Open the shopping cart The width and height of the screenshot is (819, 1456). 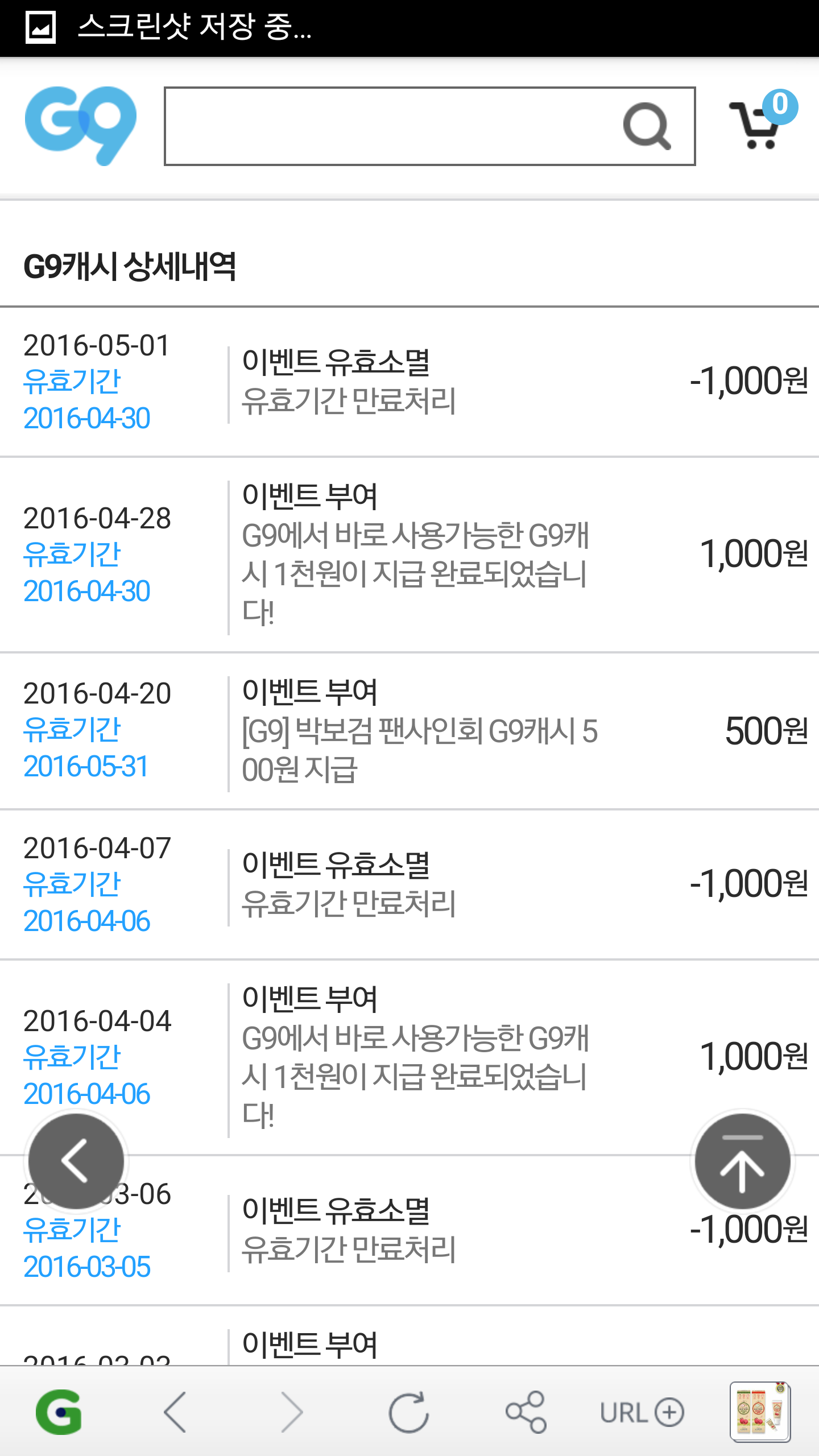[x=760, y=123]
